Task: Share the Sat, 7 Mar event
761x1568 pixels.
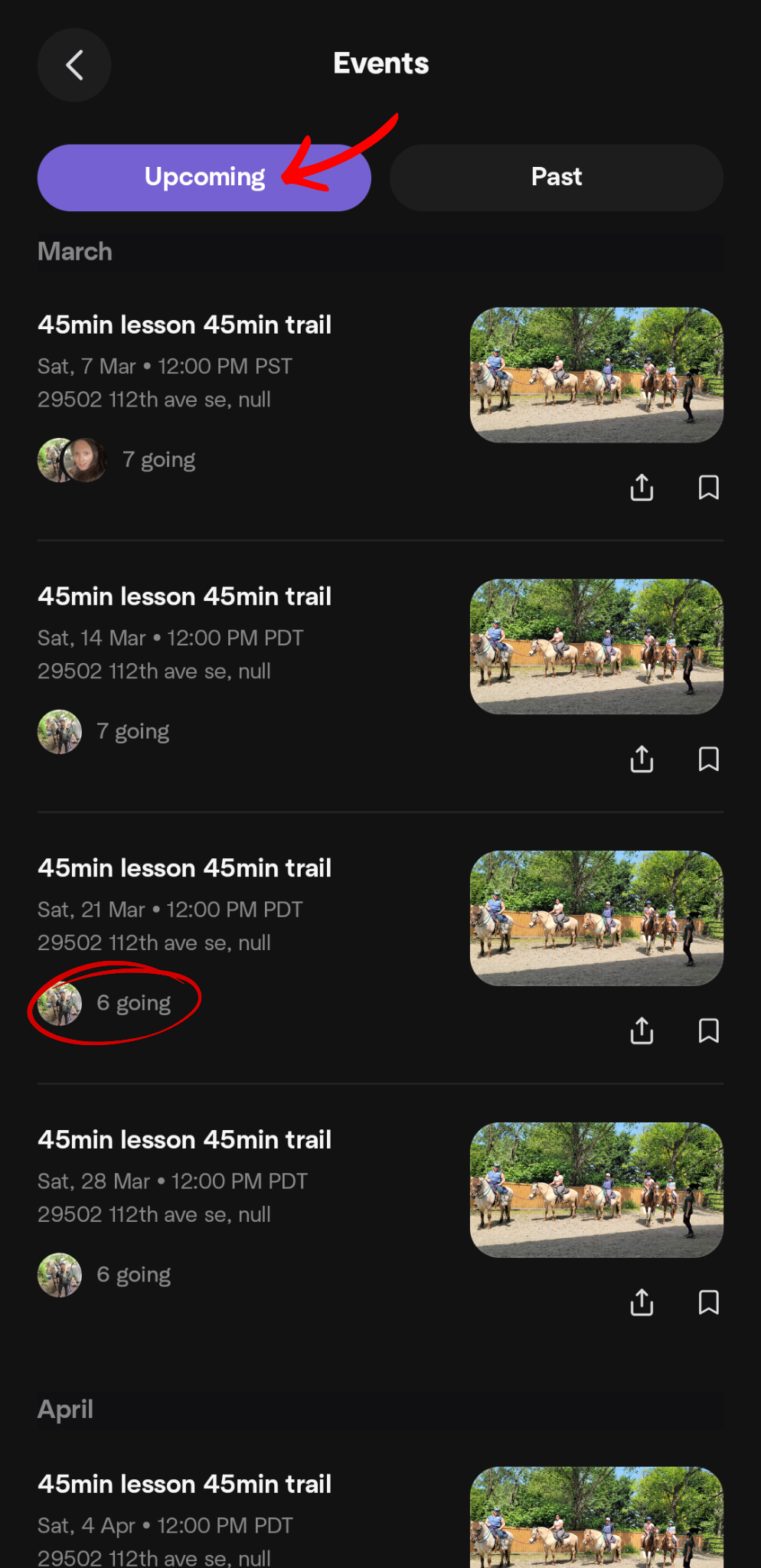Action: (642, 488)
